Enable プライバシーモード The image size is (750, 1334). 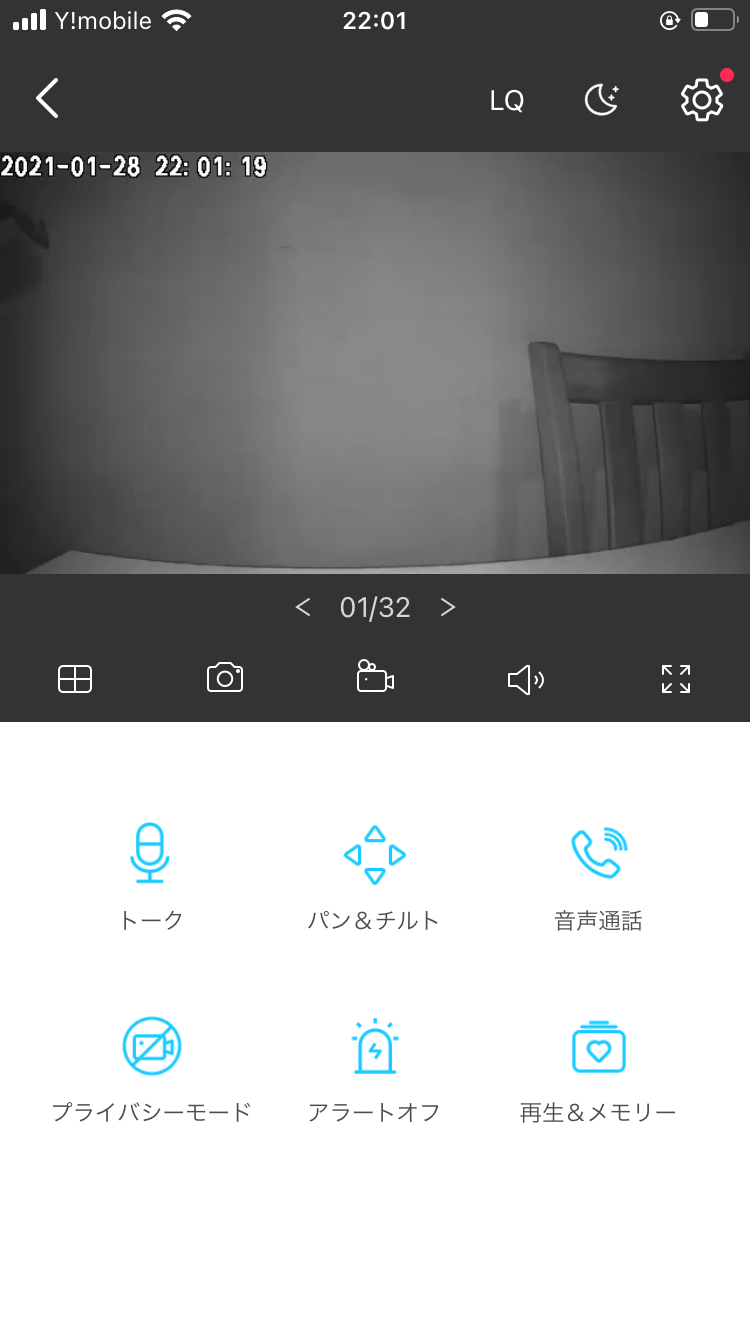pos(151,1047)
